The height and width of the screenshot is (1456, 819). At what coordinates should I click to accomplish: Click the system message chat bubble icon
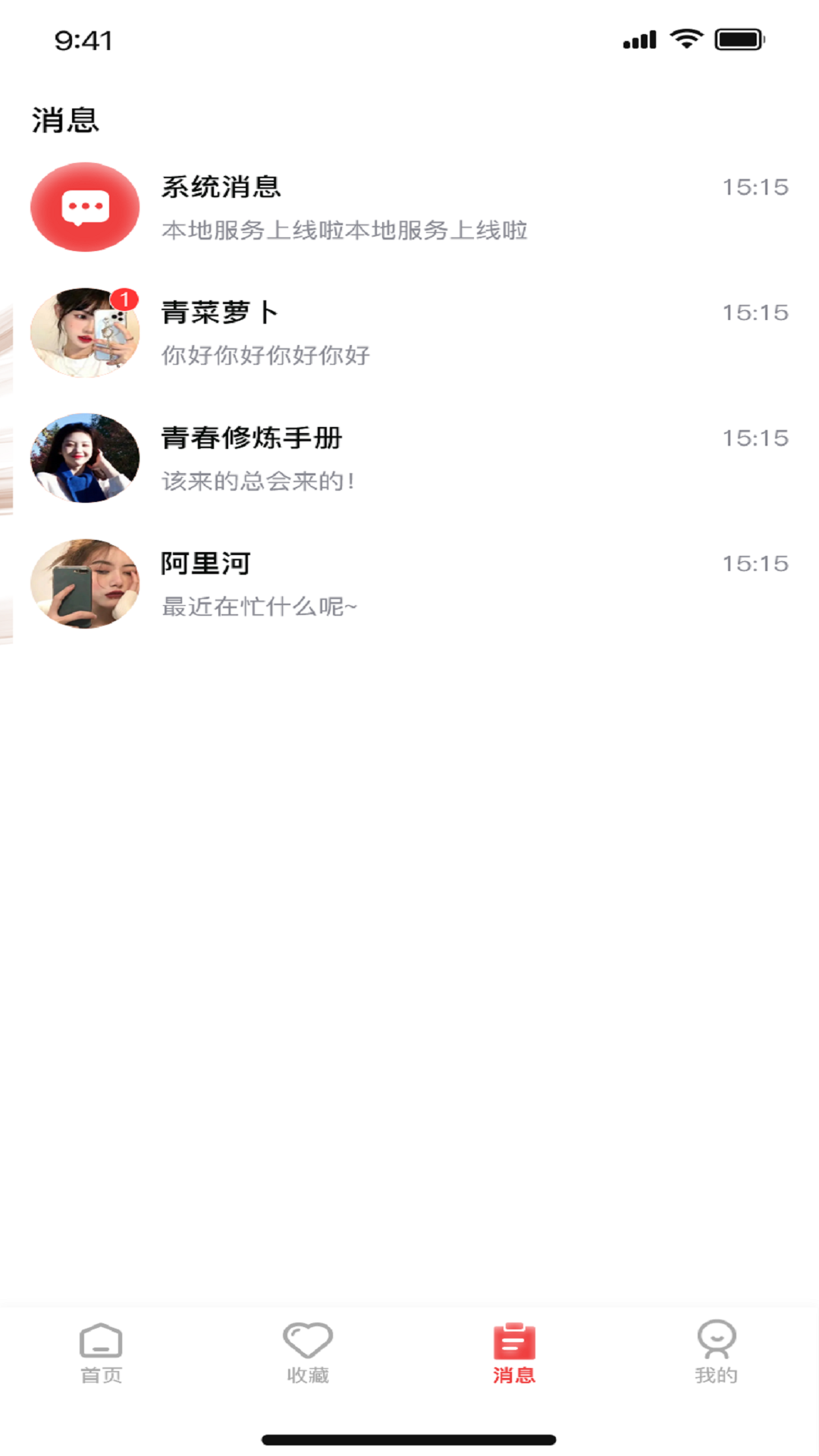(84, 206)
